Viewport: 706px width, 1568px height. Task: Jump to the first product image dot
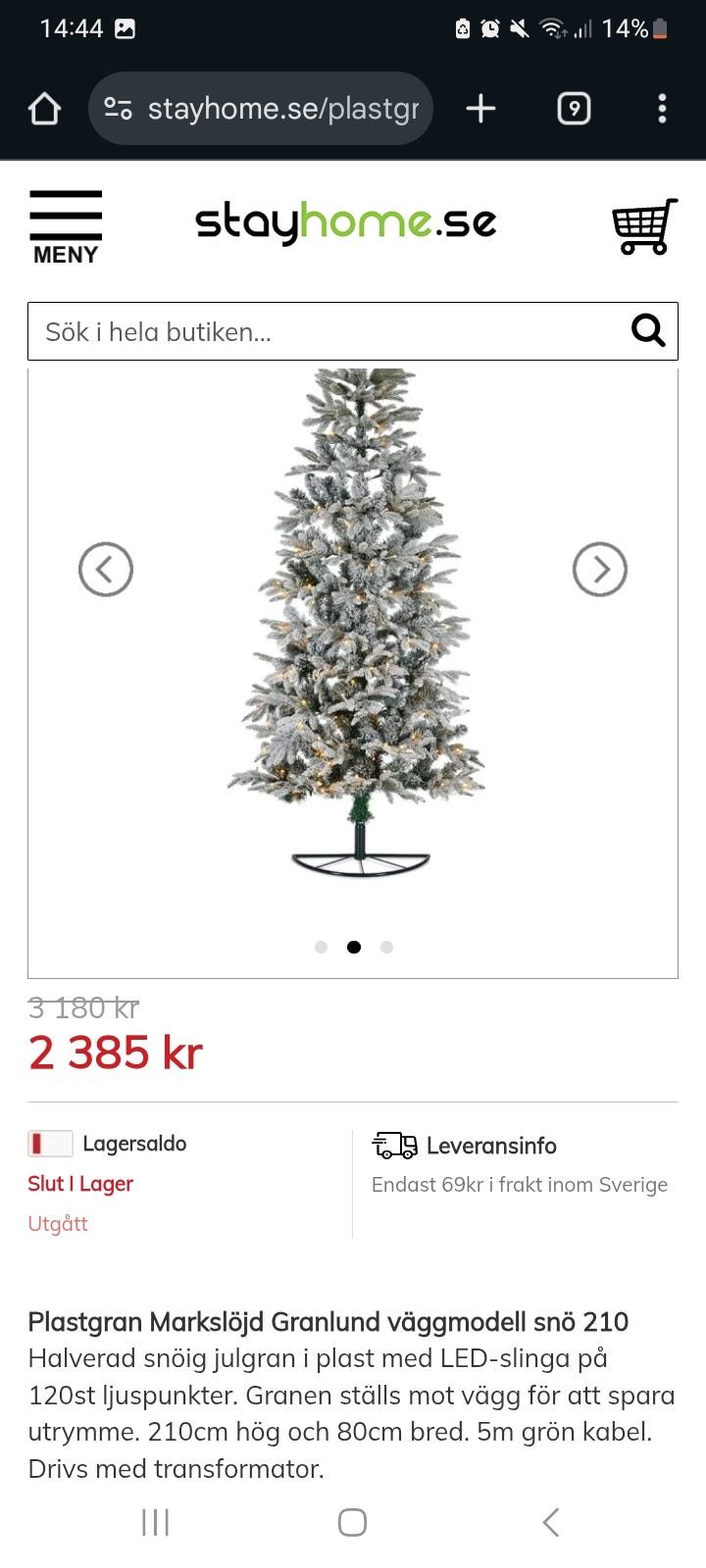321,947
